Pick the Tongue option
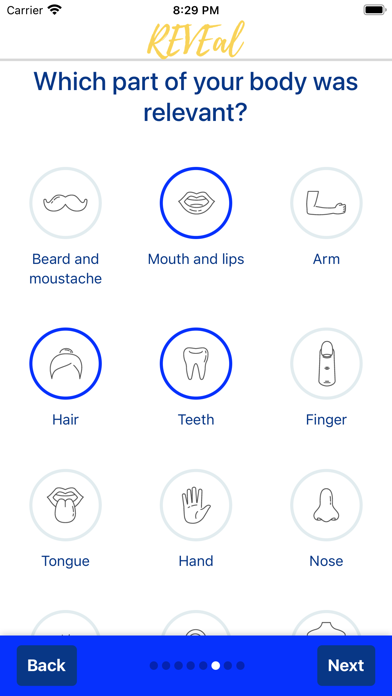Viewport: 392px width, 696px height. (x=65, y=505)
